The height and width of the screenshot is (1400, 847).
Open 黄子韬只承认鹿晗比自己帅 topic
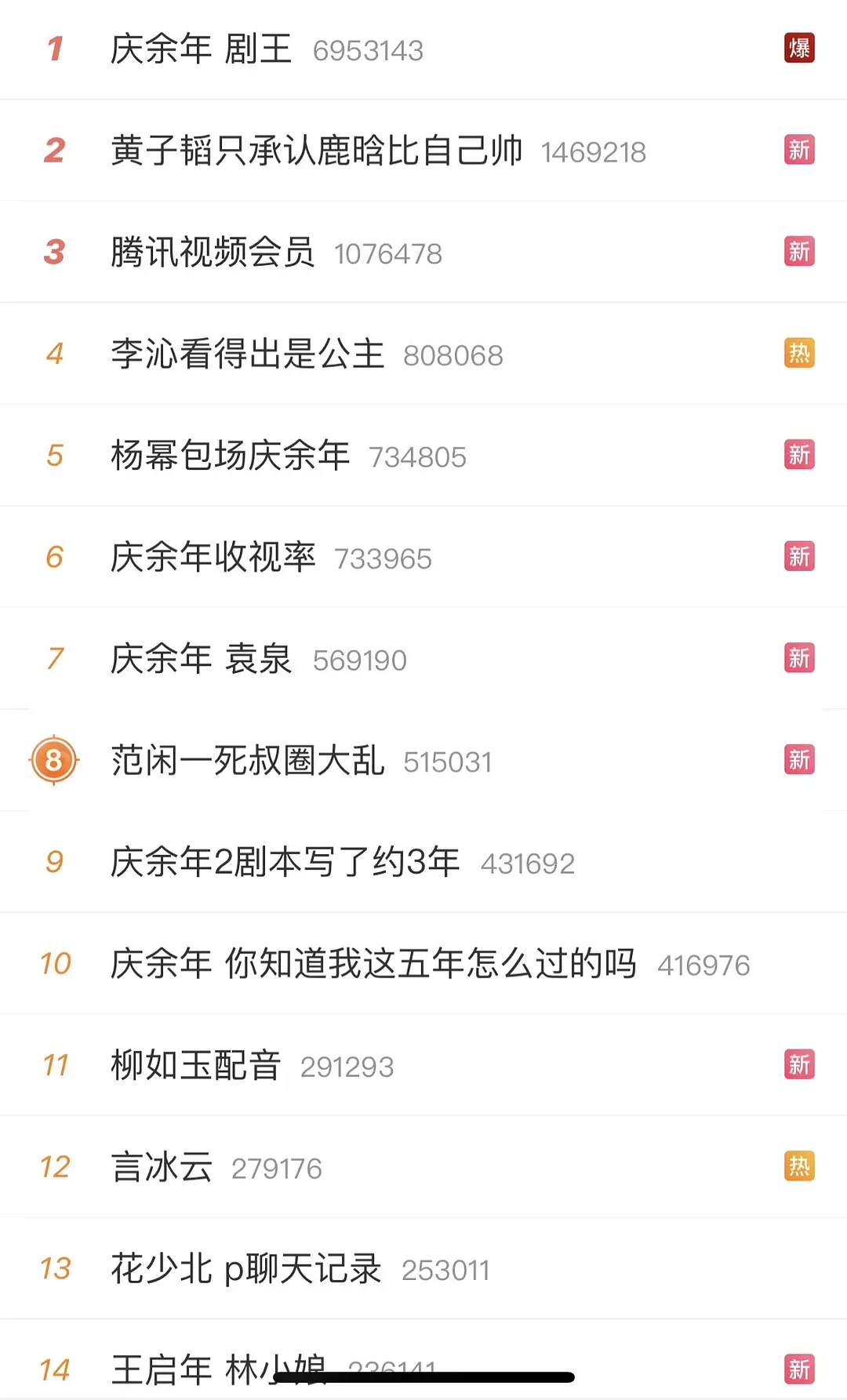(x=316, y=151)
